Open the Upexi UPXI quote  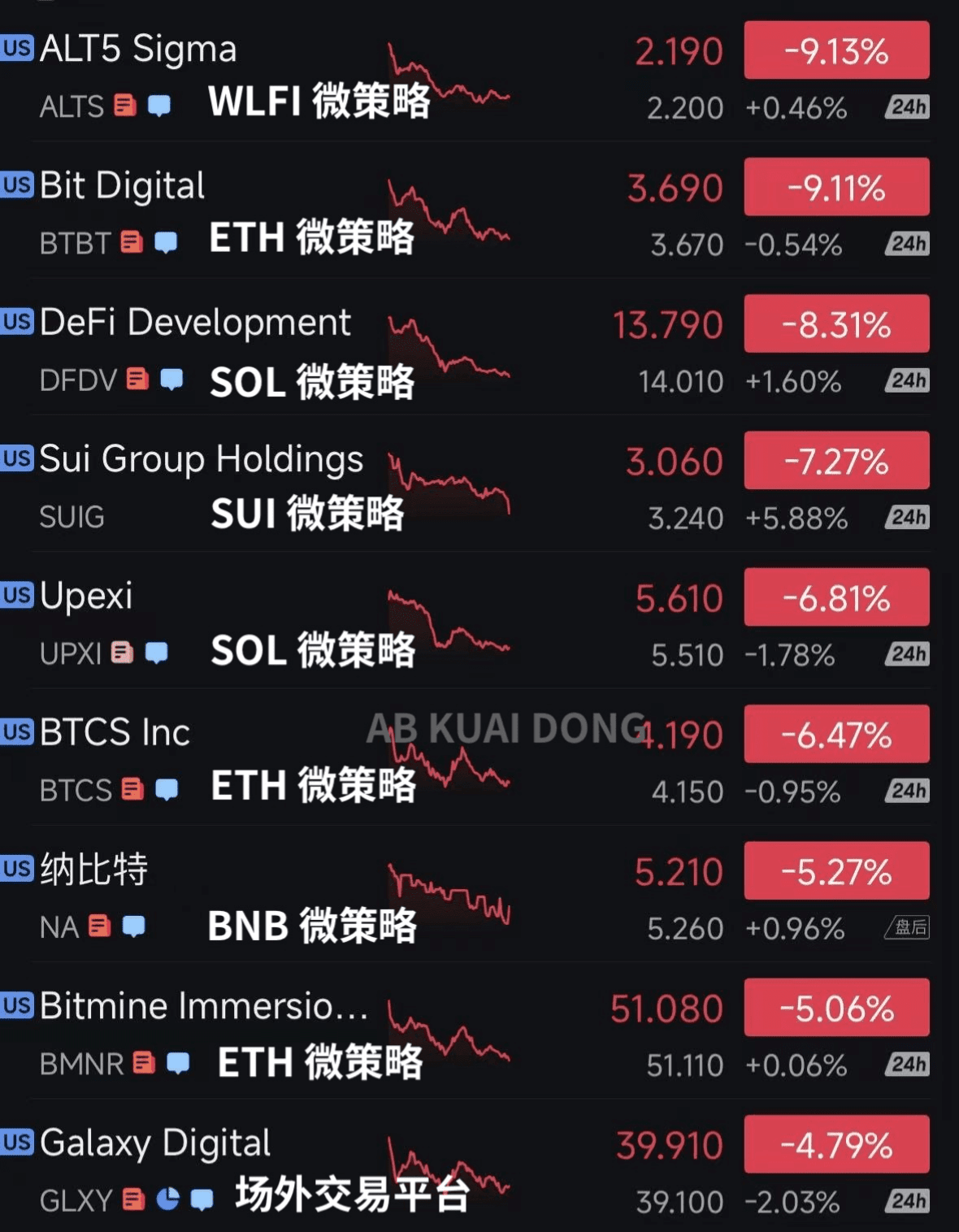tap(86, 596)
